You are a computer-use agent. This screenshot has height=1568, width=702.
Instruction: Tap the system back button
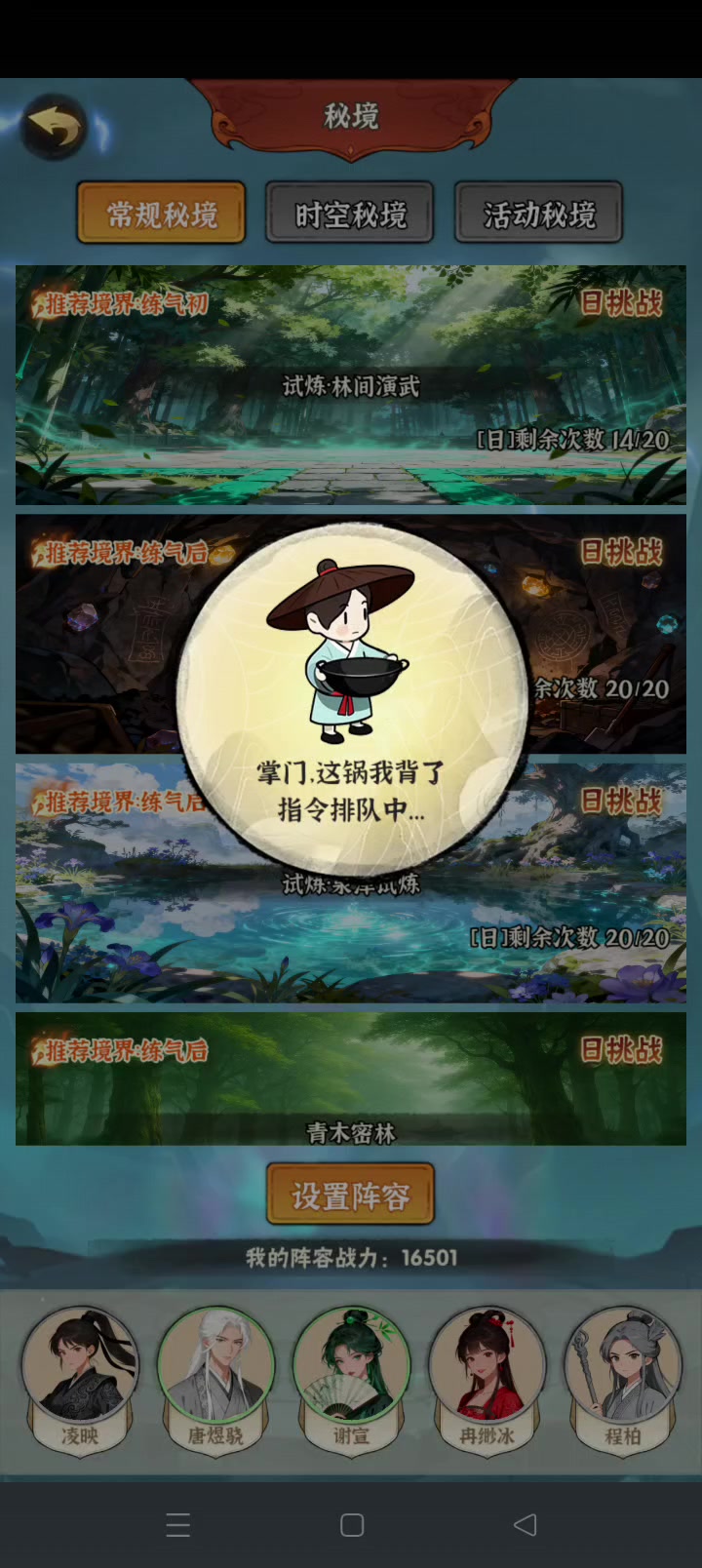[x=525, y=1524]
